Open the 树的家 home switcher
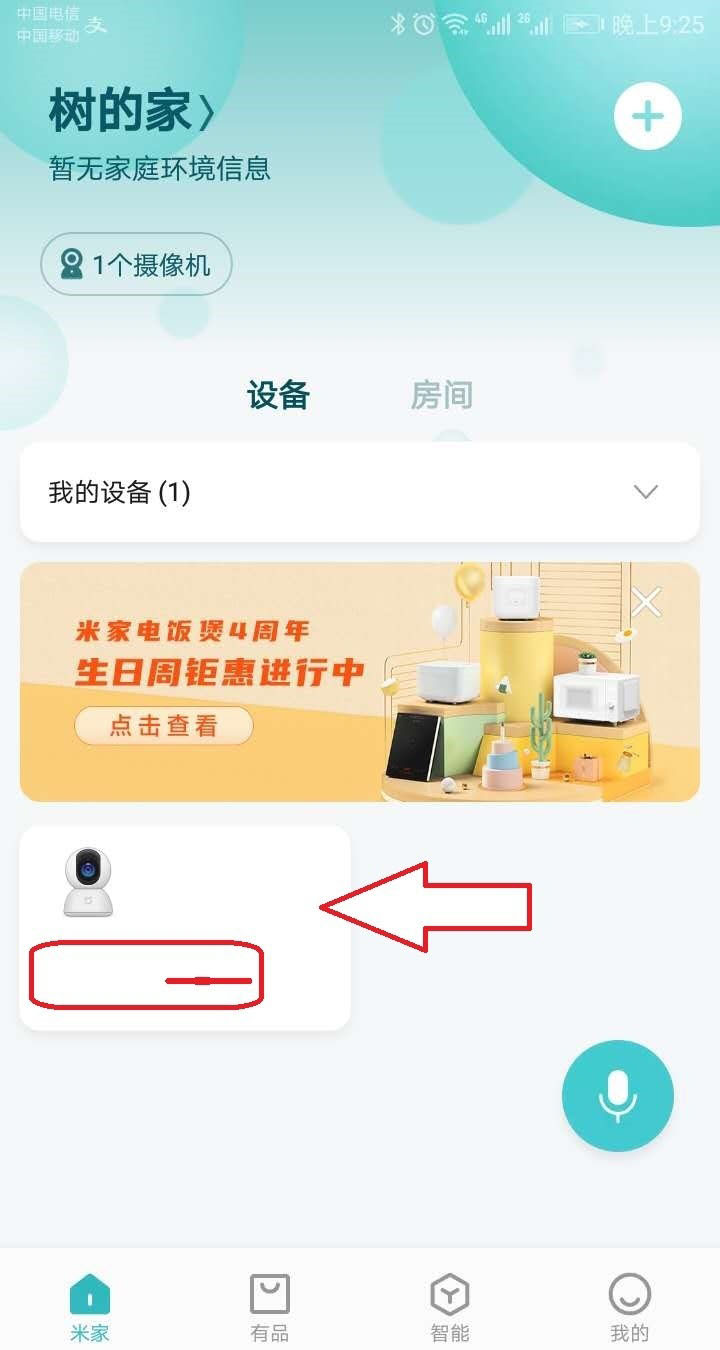 132,112
